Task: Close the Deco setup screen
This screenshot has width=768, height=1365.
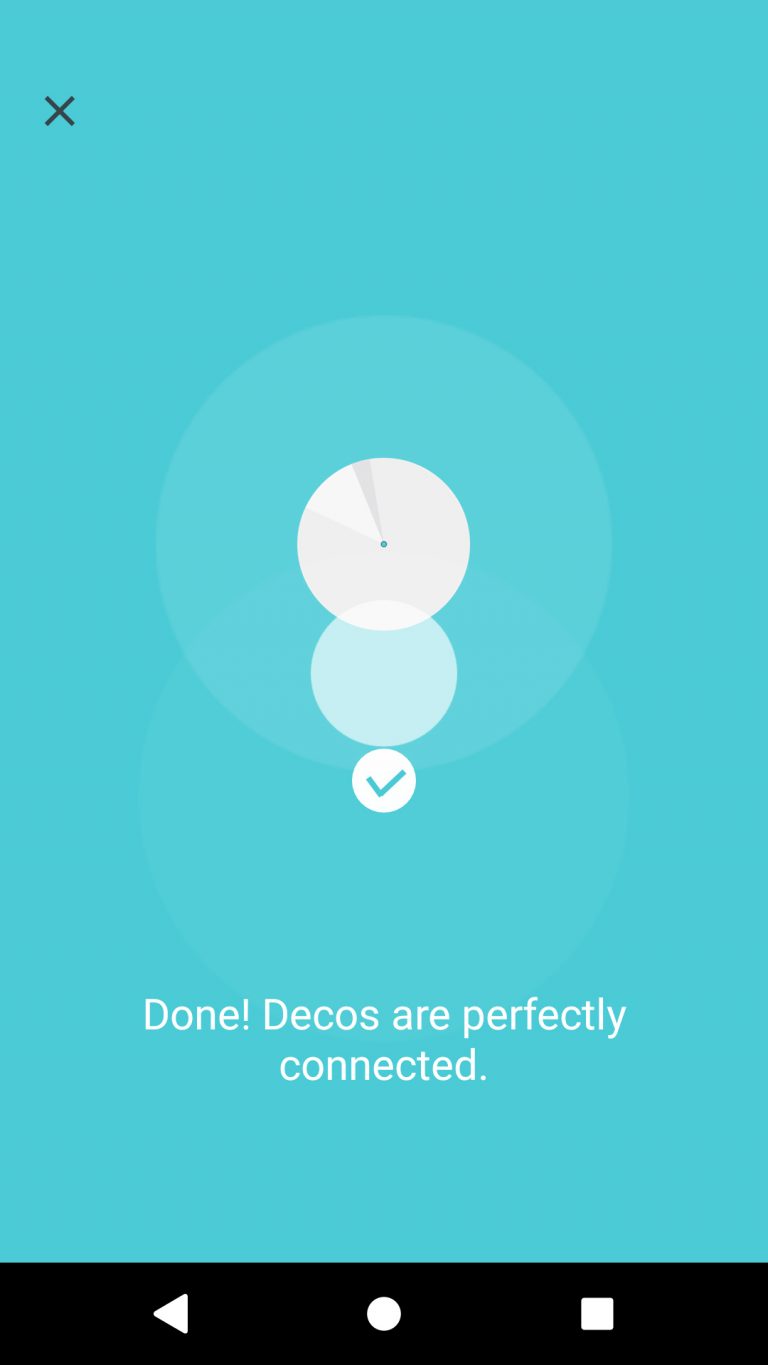Action: pos(59,111)
